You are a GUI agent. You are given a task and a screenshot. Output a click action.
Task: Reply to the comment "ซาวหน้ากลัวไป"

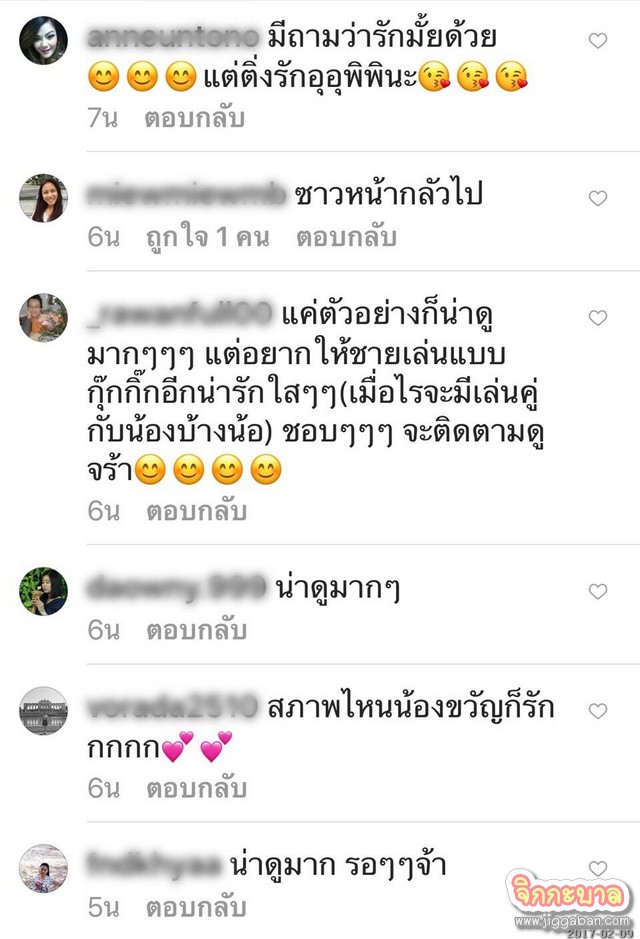tap(346, 237)
